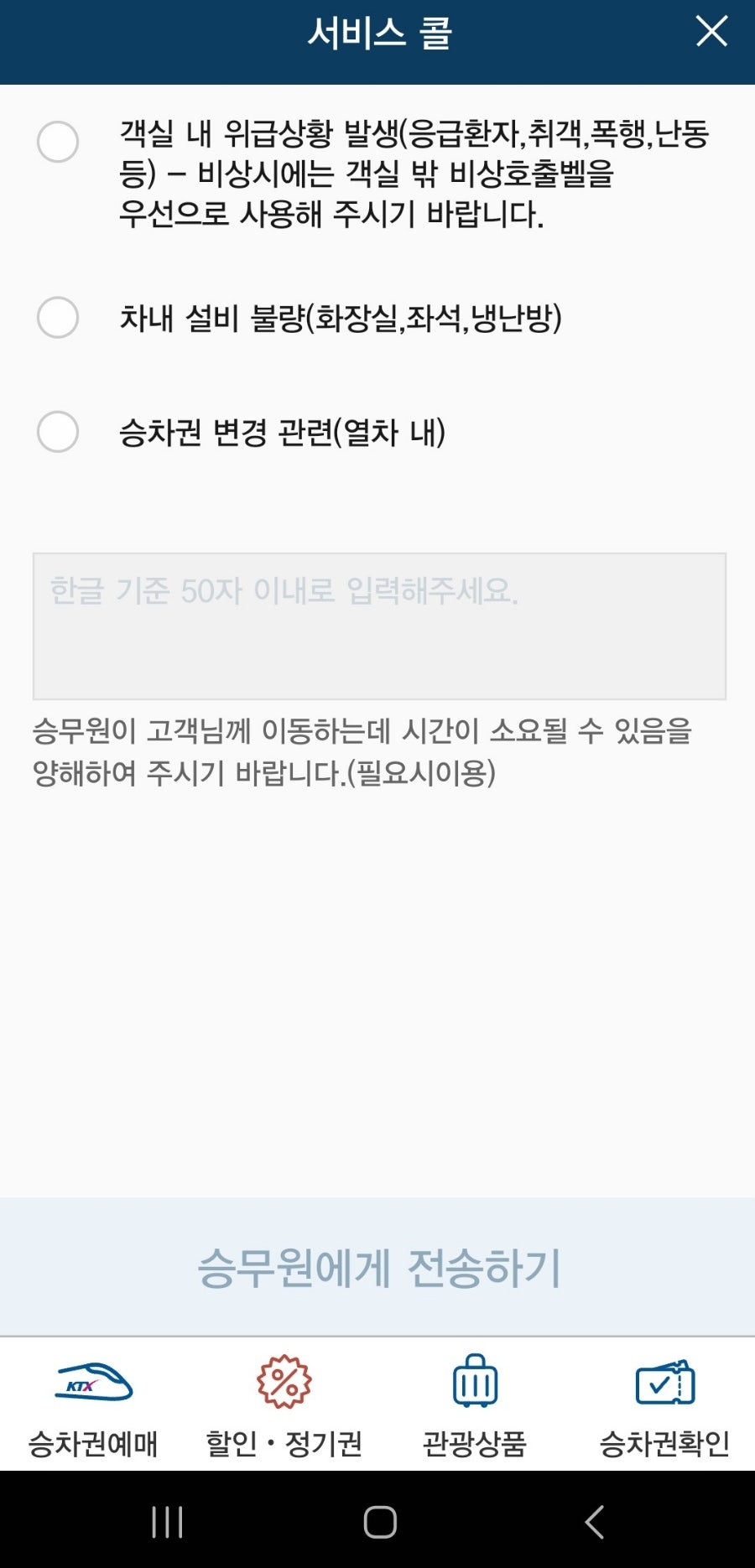
Task: Tap the system back button
Action: click(594, 1521)
